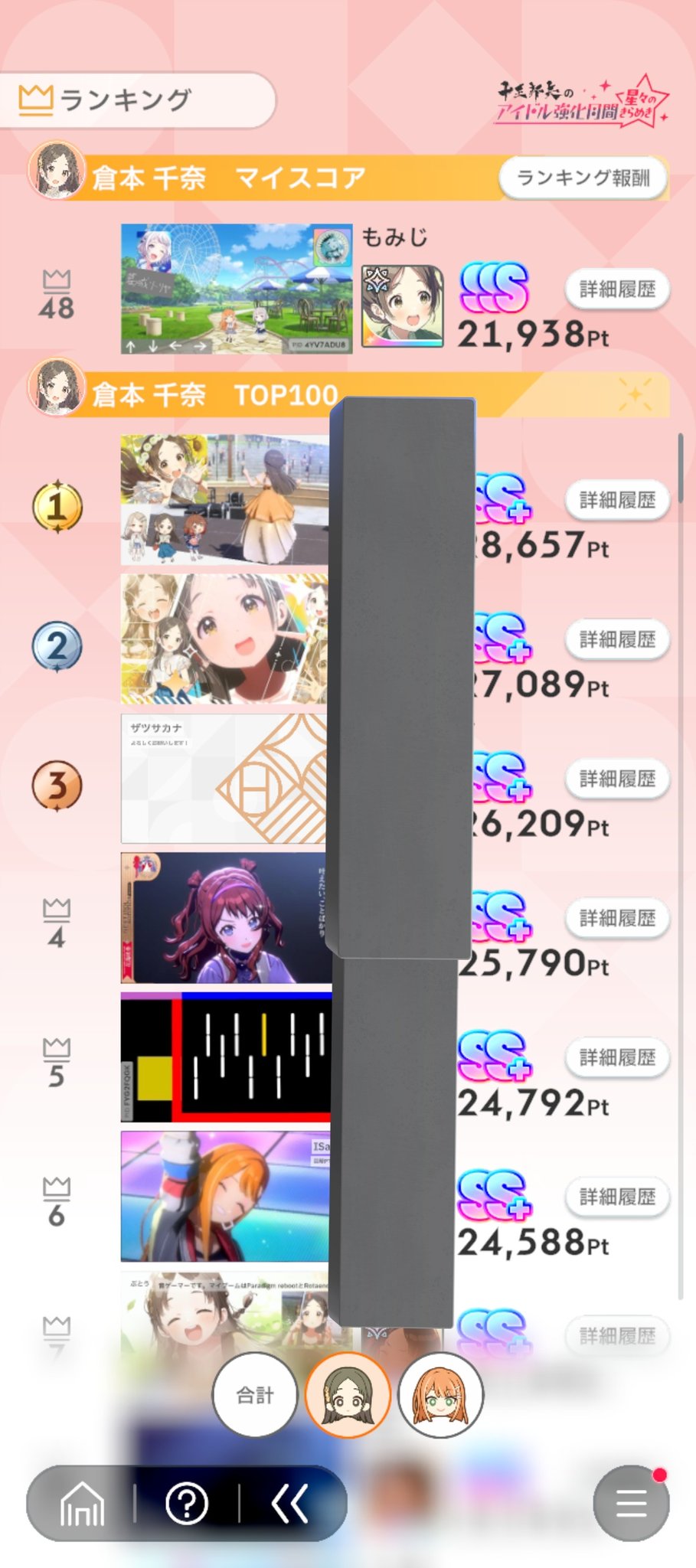
Task: Open the ランキング報酬 rewards button
Action: click(583, 178)
